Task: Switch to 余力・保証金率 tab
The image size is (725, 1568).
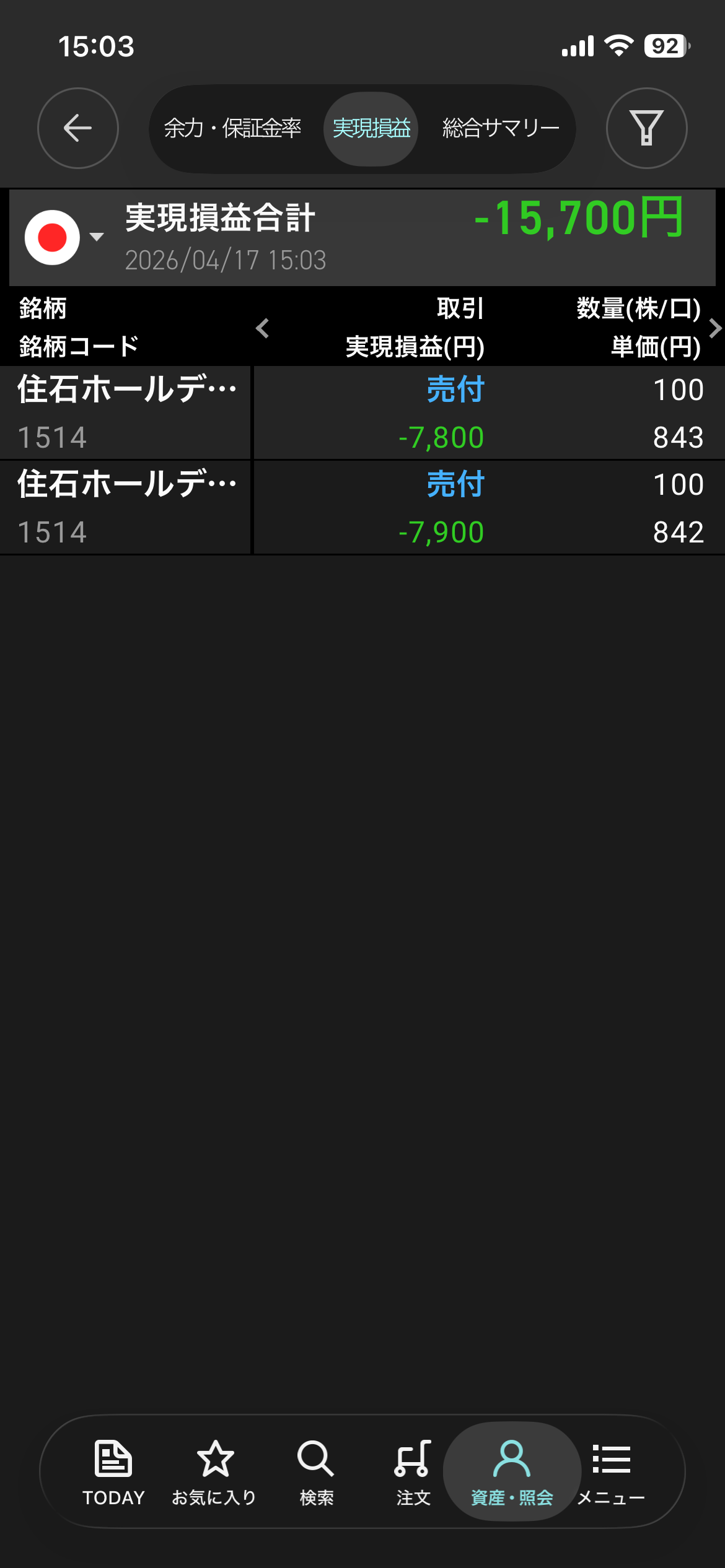Action: [232, 128]
